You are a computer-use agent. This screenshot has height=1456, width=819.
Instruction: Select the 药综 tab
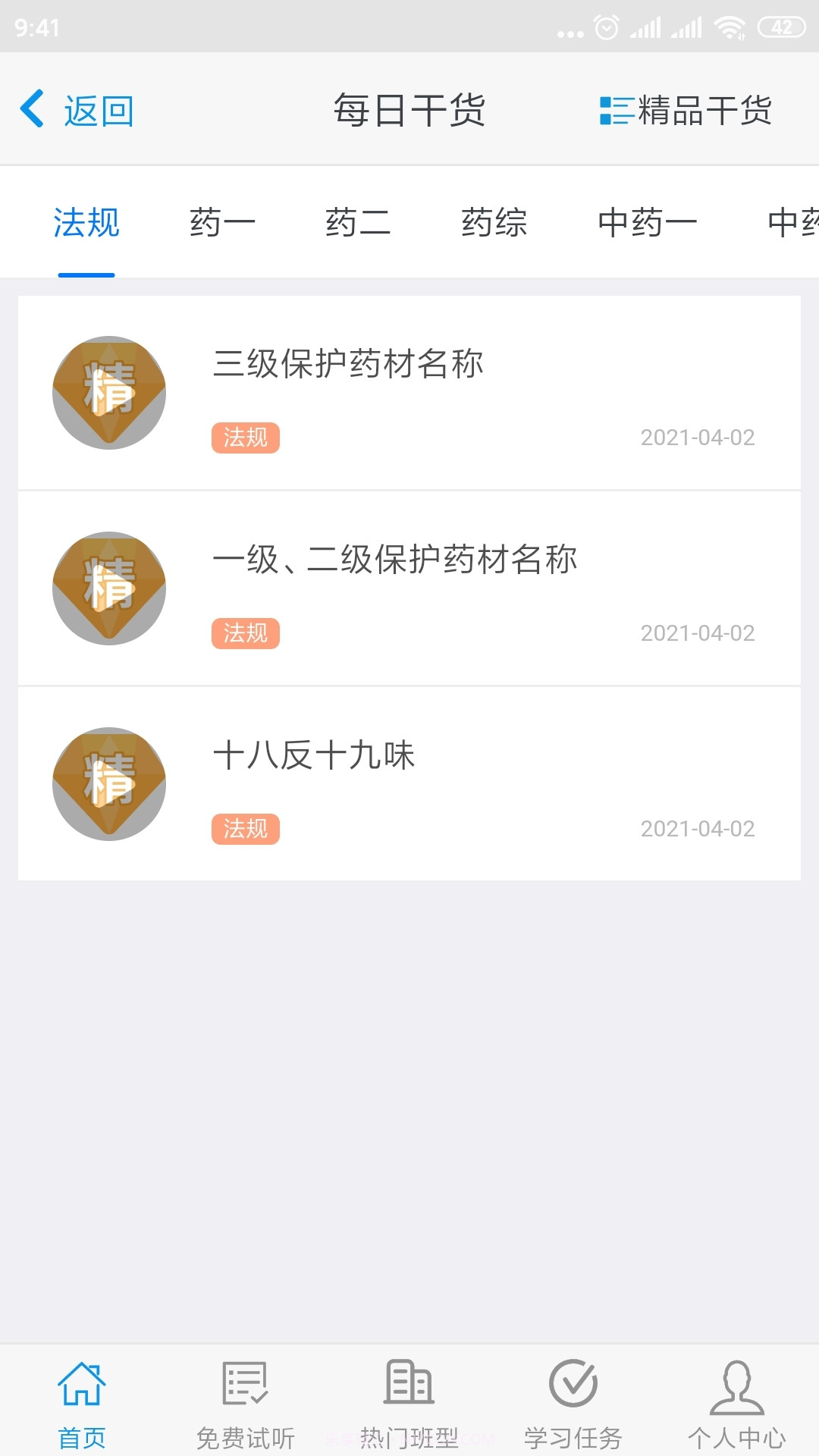point(494,221)
